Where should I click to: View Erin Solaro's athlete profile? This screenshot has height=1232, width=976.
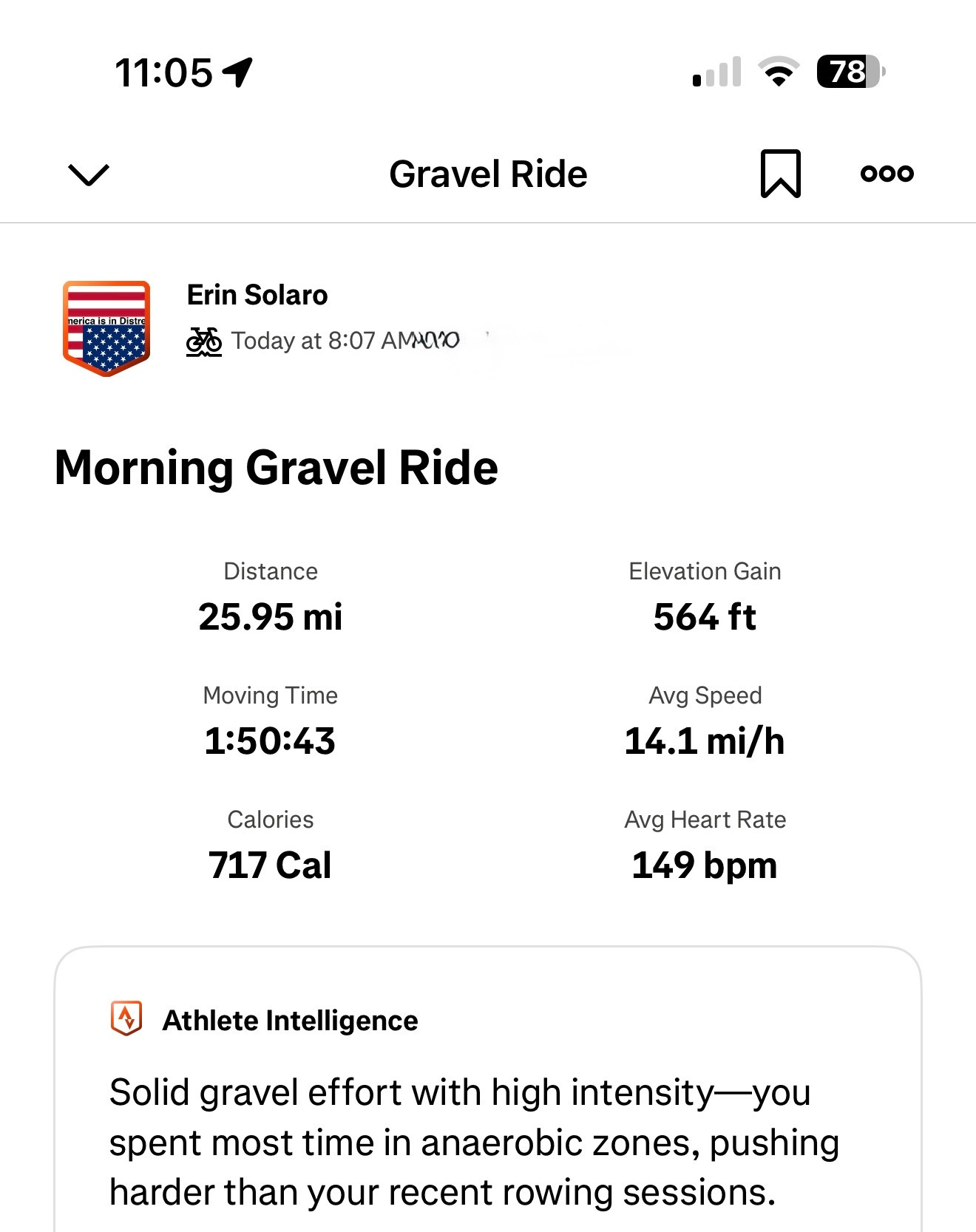coord(257,295)
